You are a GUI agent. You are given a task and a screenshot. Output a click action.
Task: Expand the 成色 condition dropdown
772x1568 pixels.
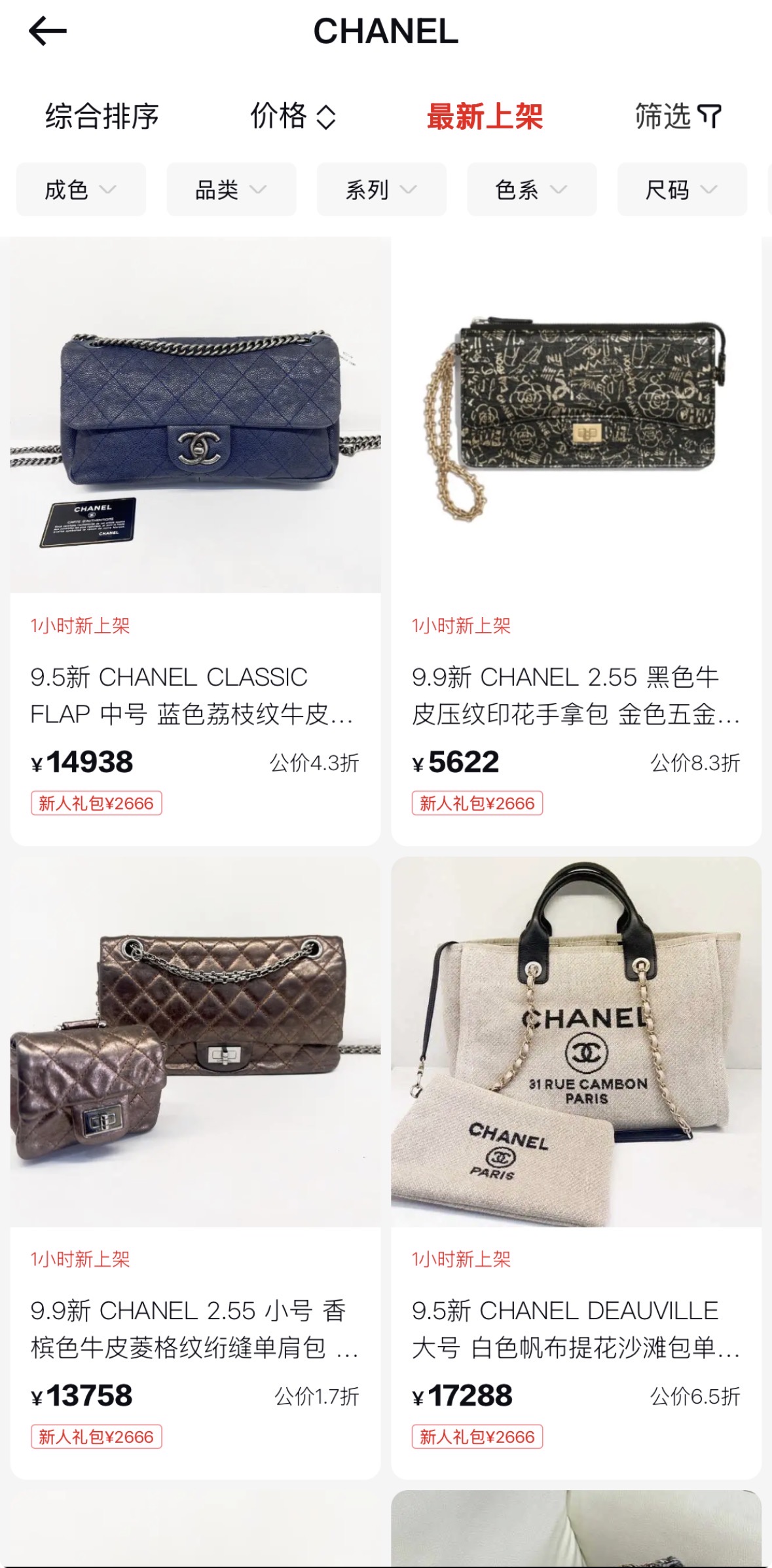[x=81, y=190]
